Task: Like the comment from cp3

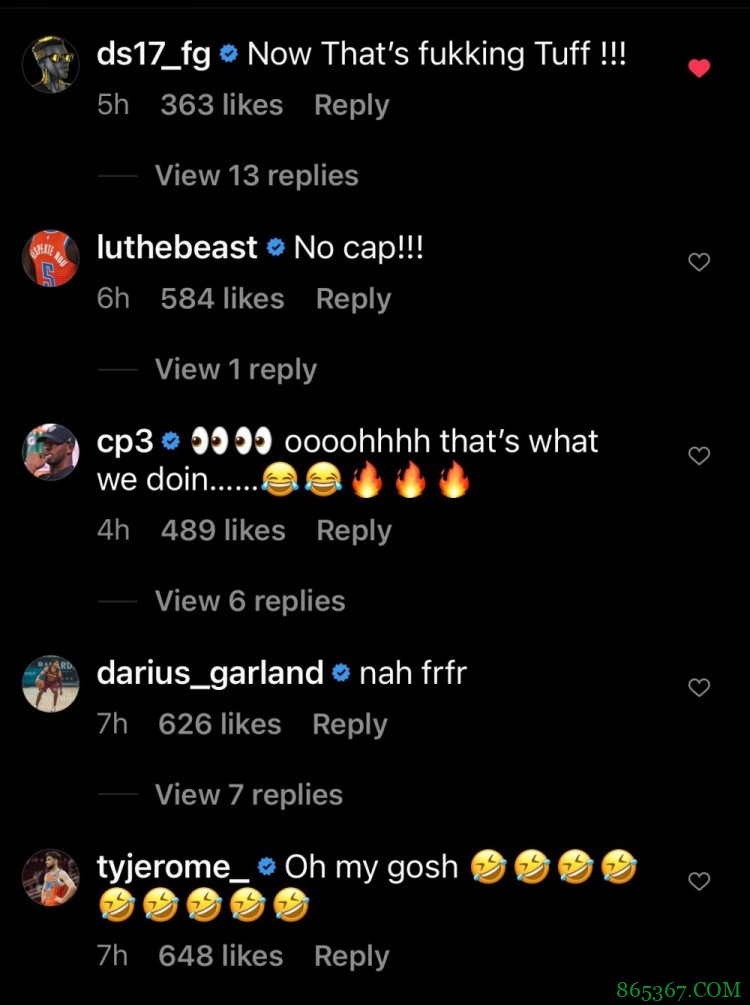Action: pyautogui.click(x=700, y=456)
